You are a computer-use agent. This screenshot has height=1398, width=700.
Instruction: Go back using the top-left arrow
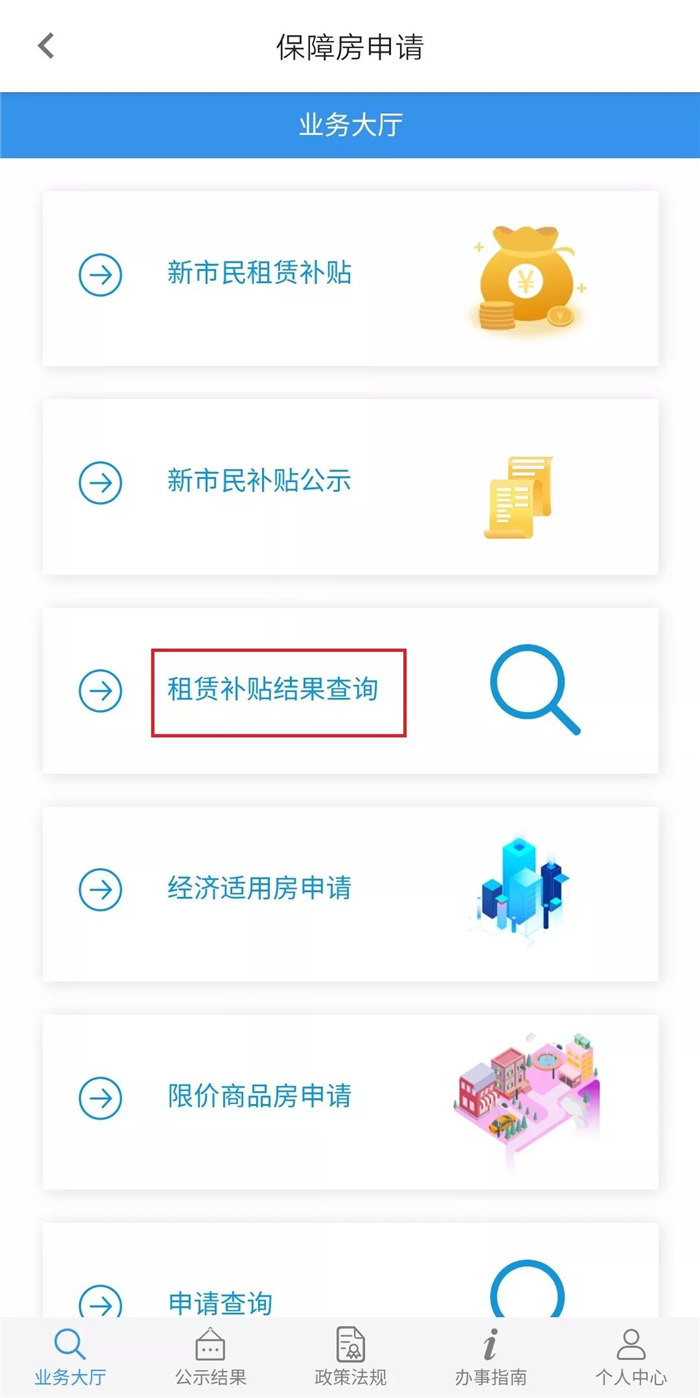point(46,46)
